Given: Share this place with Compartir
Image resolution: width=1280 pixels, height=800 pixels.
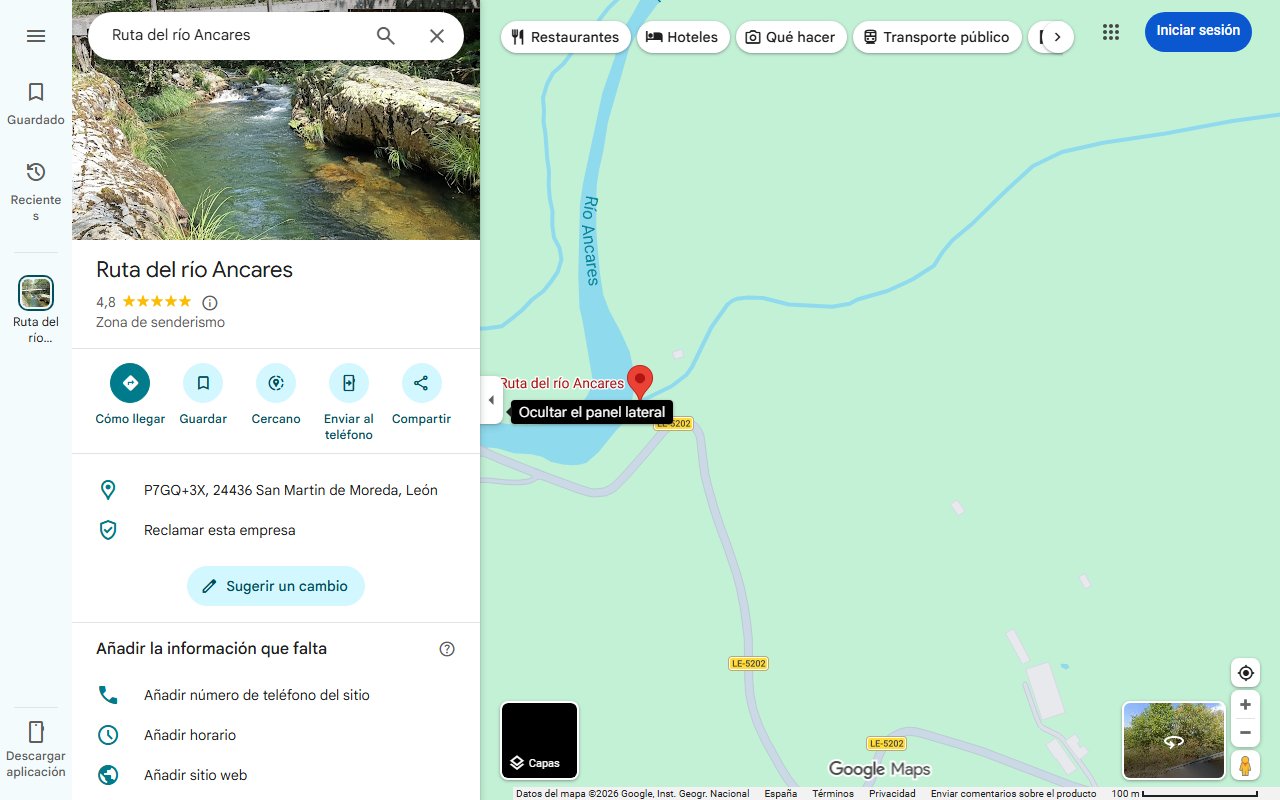Looking at the screenshot, I should click(x=421, y=383).
